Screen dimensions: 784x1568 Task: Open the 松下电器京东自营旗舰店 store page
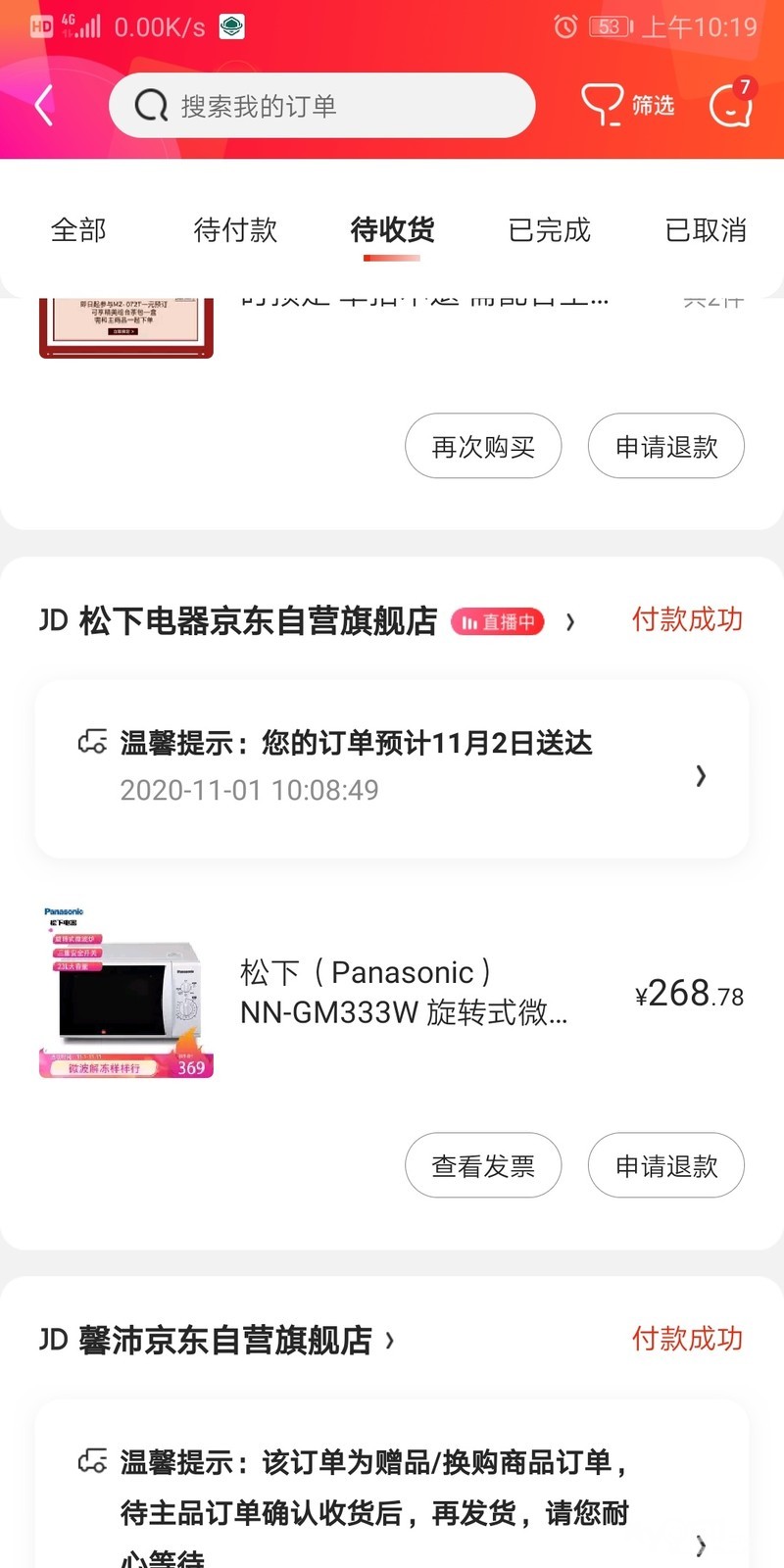pos(259,621)
